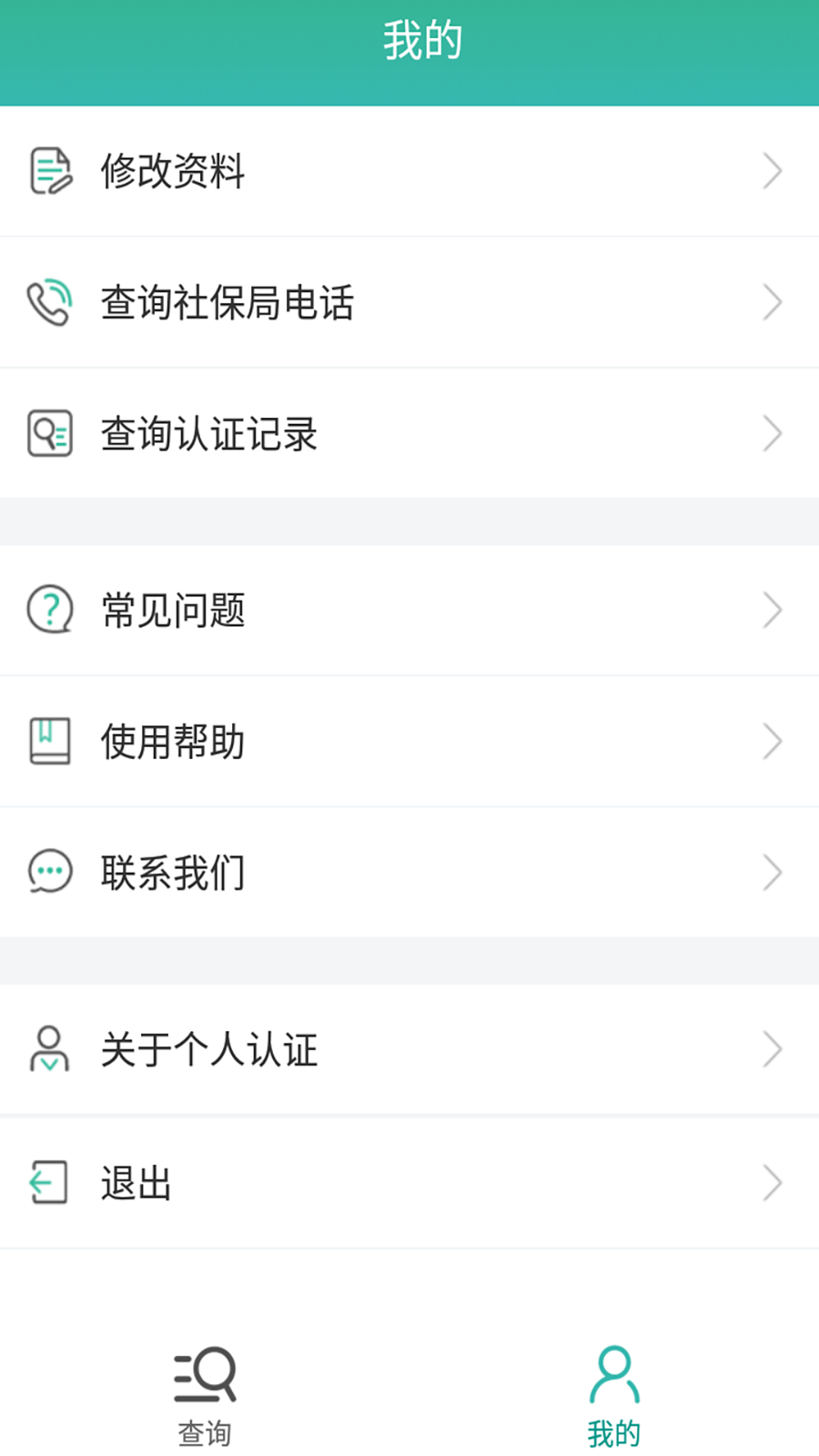The height and width of the screenshot is (1456, 819).
Task: Open 使用帮助 usage guide
Action: tap(173, 742)
